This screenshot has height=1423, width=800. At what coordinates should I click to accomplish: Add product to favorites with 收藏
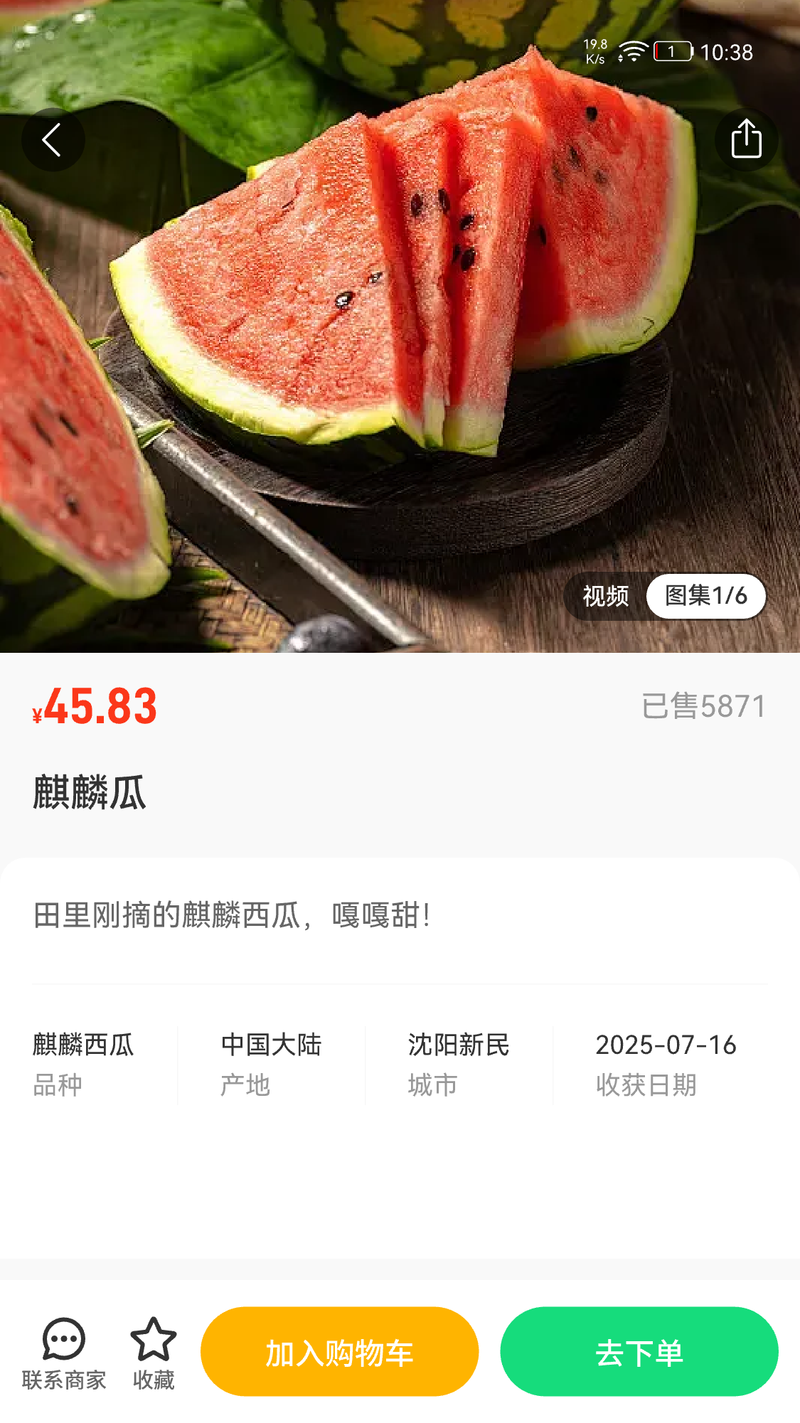point(153,1353)
